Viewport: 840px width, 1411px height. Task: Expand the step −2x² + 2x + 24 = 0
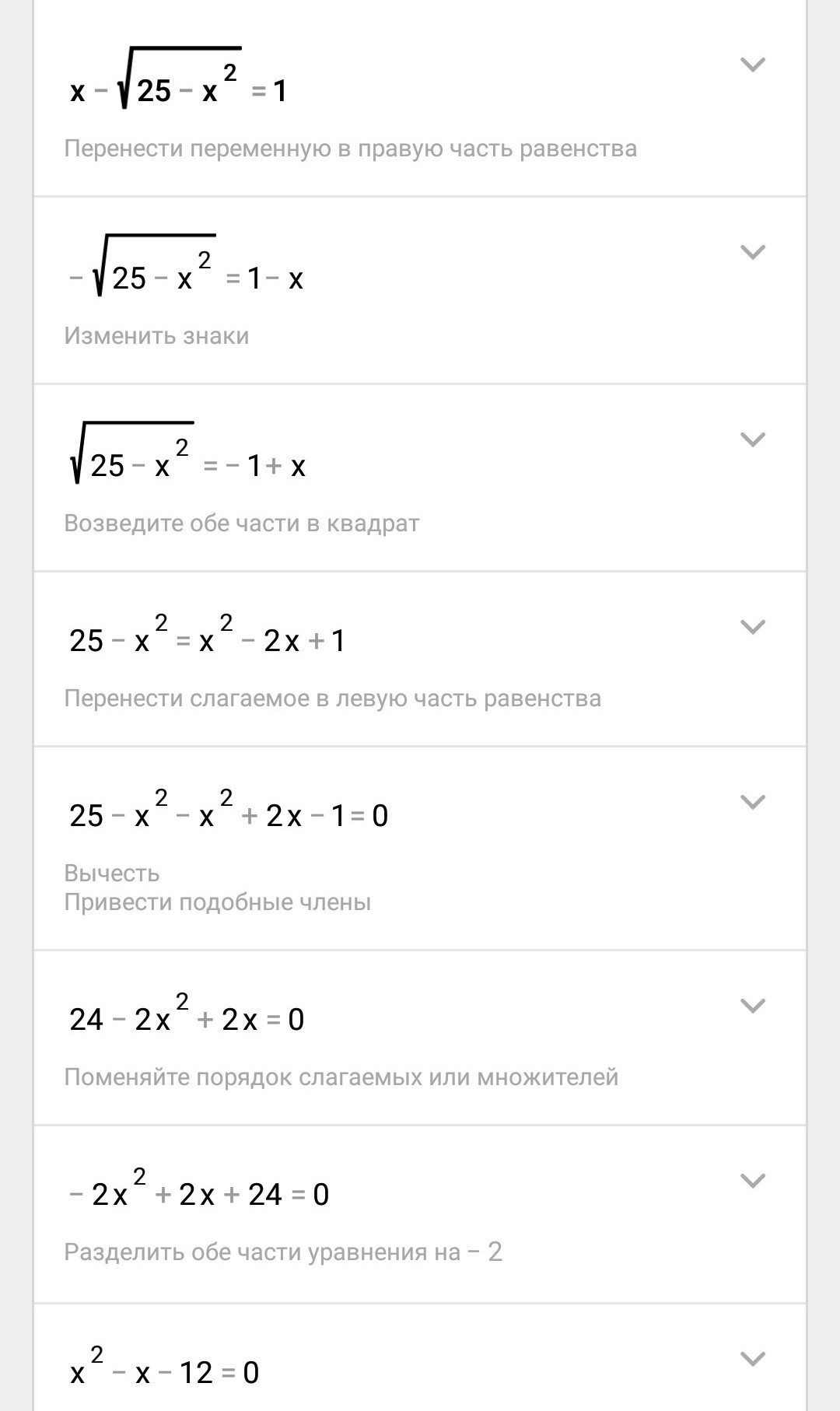752,1181
